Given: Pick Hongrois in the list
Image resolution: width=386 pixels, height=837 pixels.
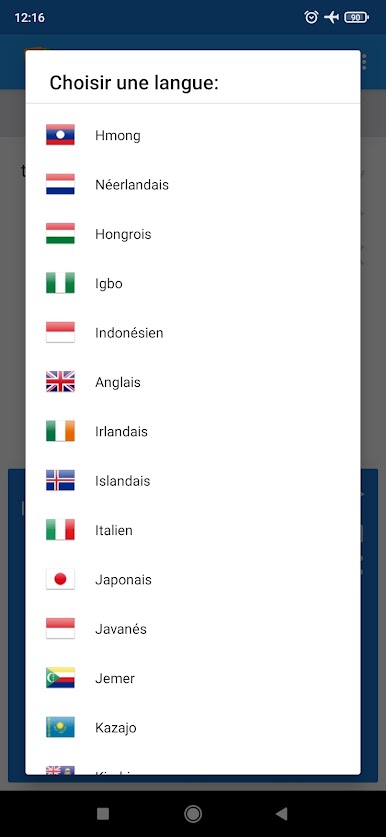Looking at the screenshot, I should 193,234.
